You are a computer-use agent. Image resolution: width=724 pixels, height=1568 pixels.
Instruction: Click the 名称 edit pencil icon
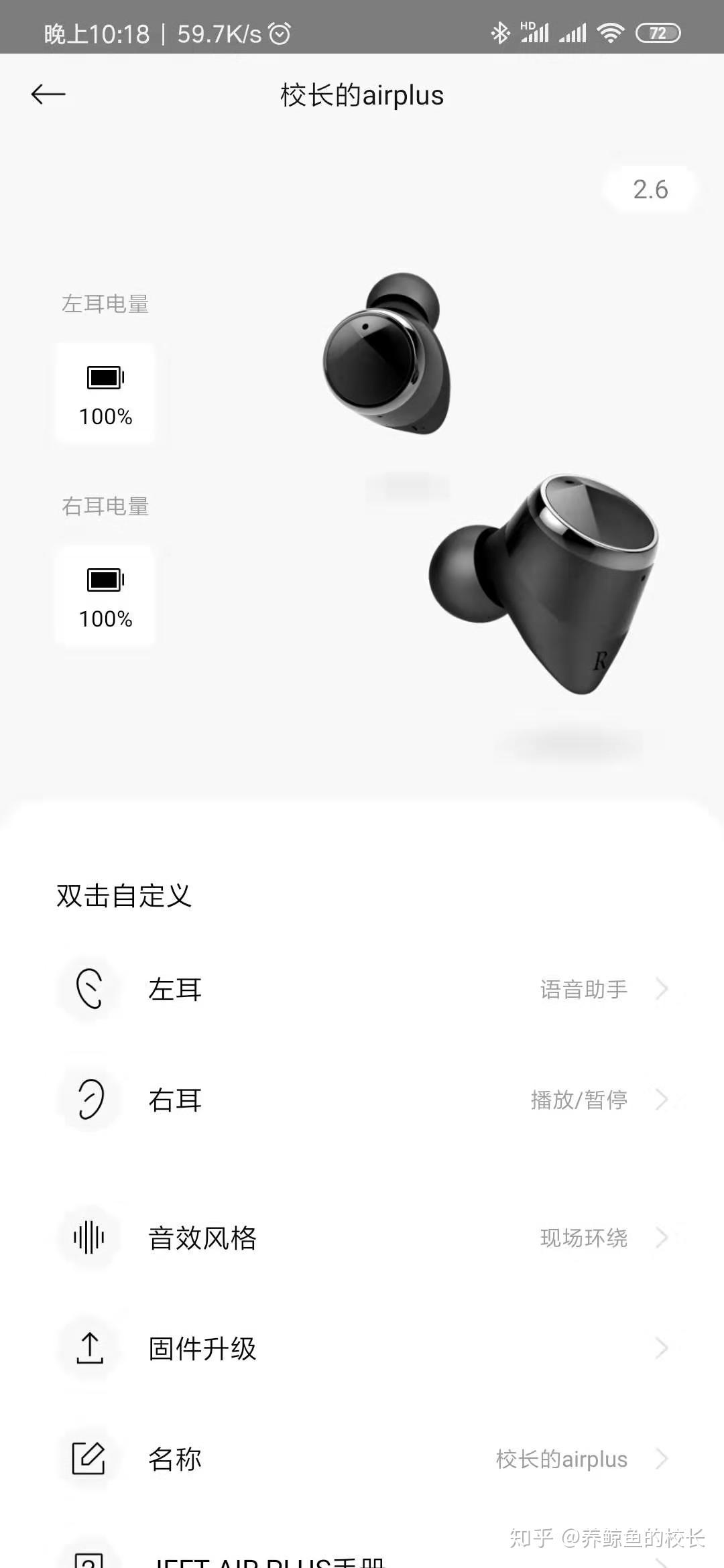point(89,1458)
